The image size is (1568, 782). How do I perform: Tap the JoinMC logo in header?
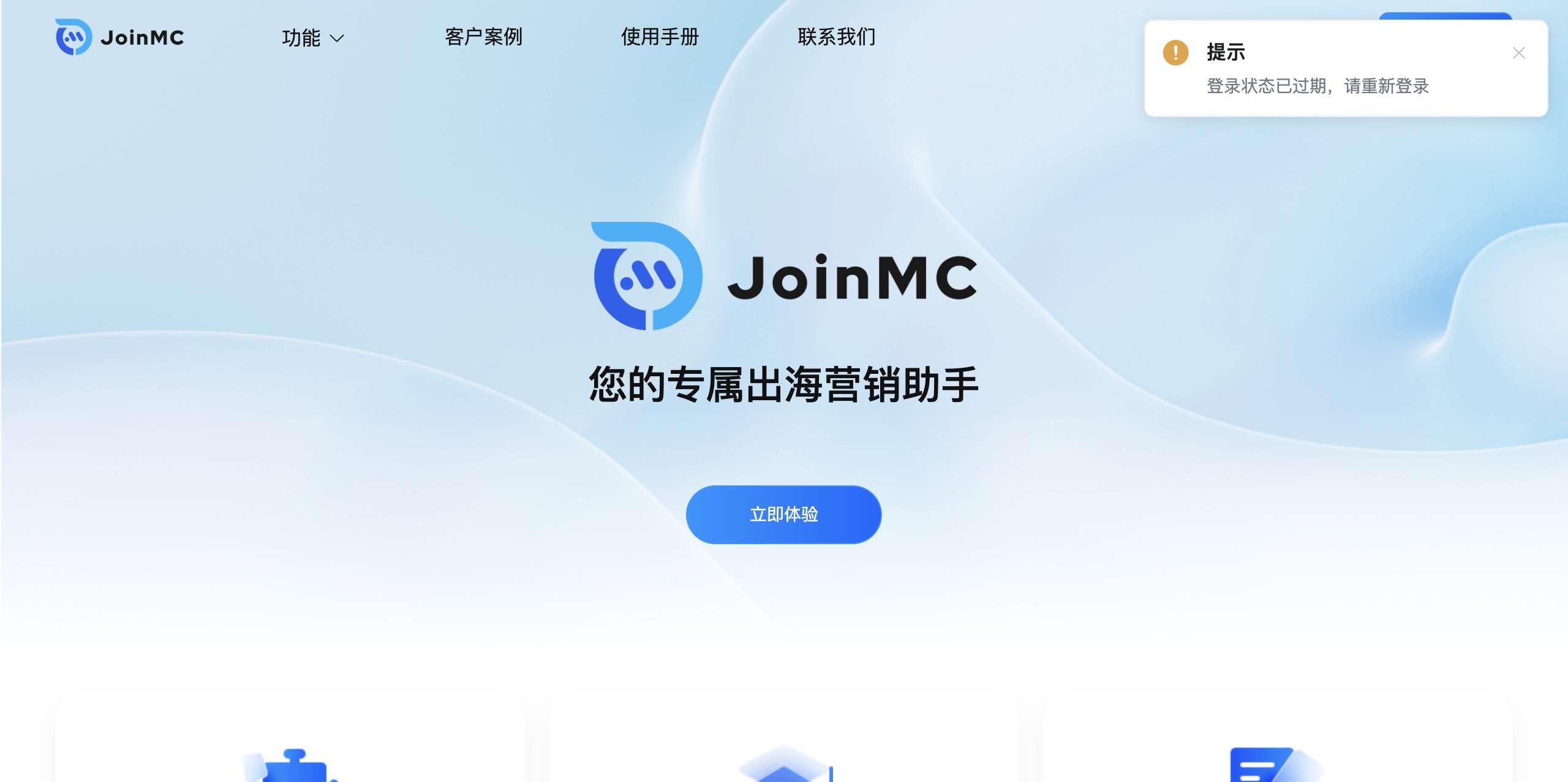coord(120,37)
